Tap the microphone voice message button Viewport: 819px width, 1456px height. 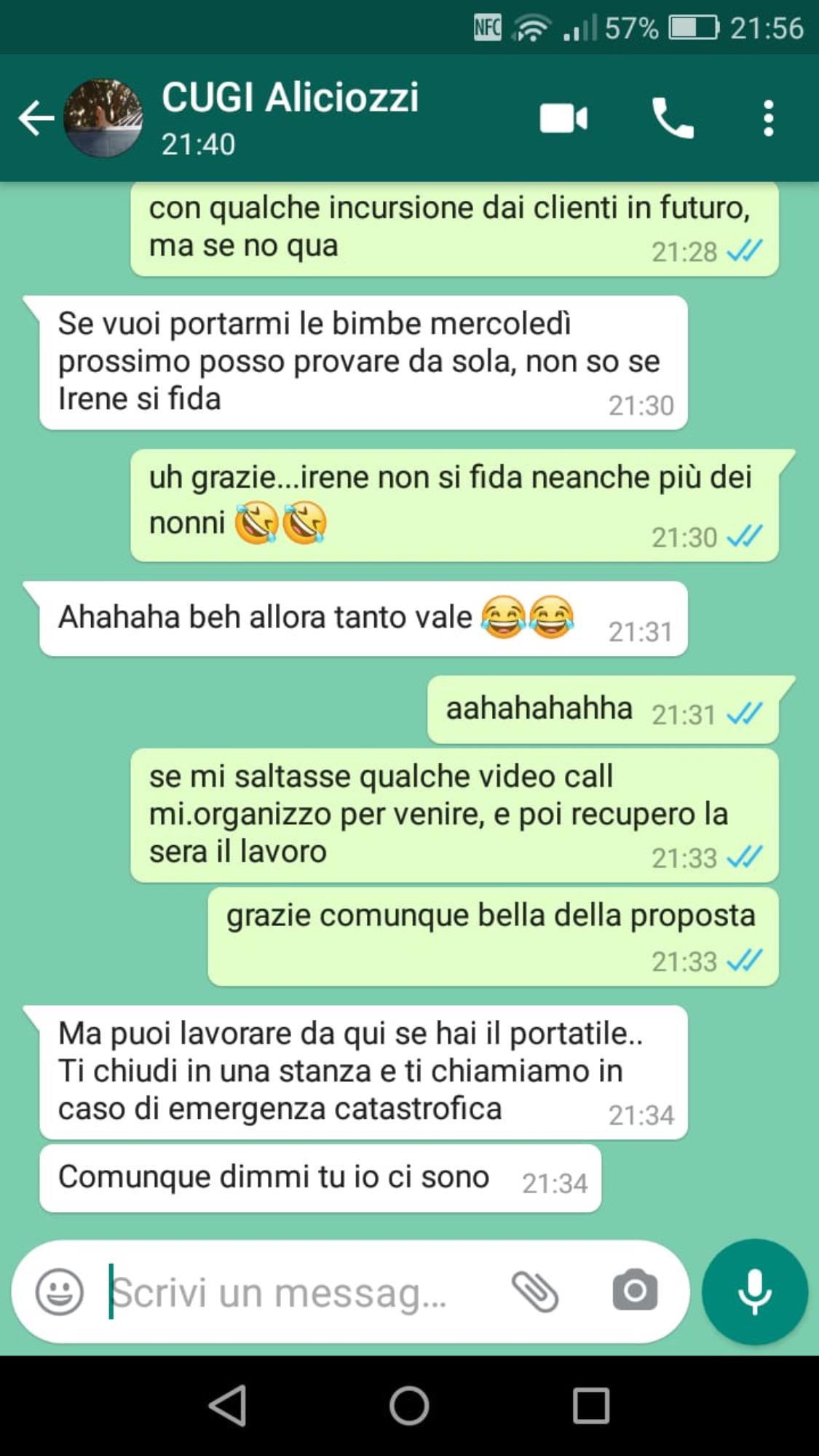click(x=754, y=1291)
